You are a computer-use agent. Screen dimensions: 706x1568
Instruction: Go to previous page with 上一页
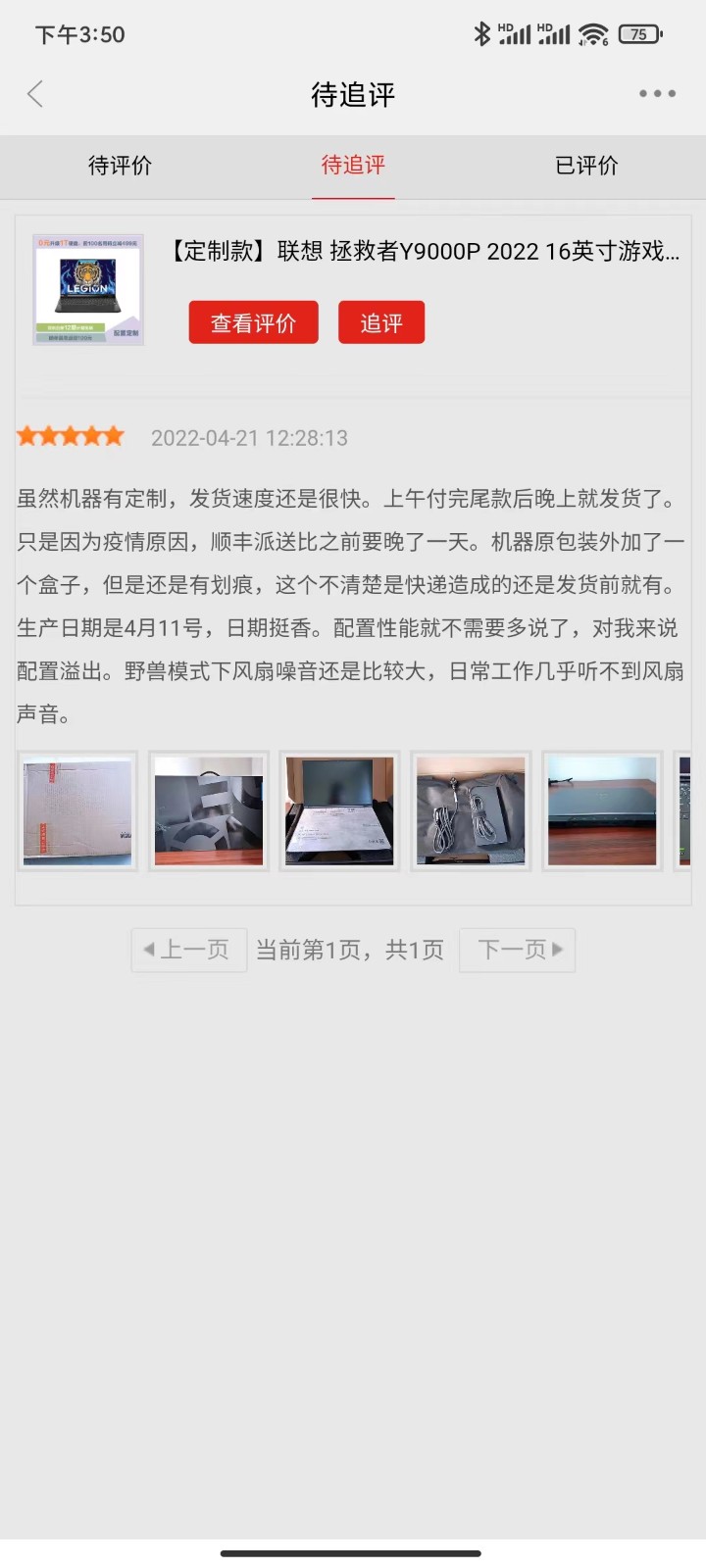click(188, 950)
